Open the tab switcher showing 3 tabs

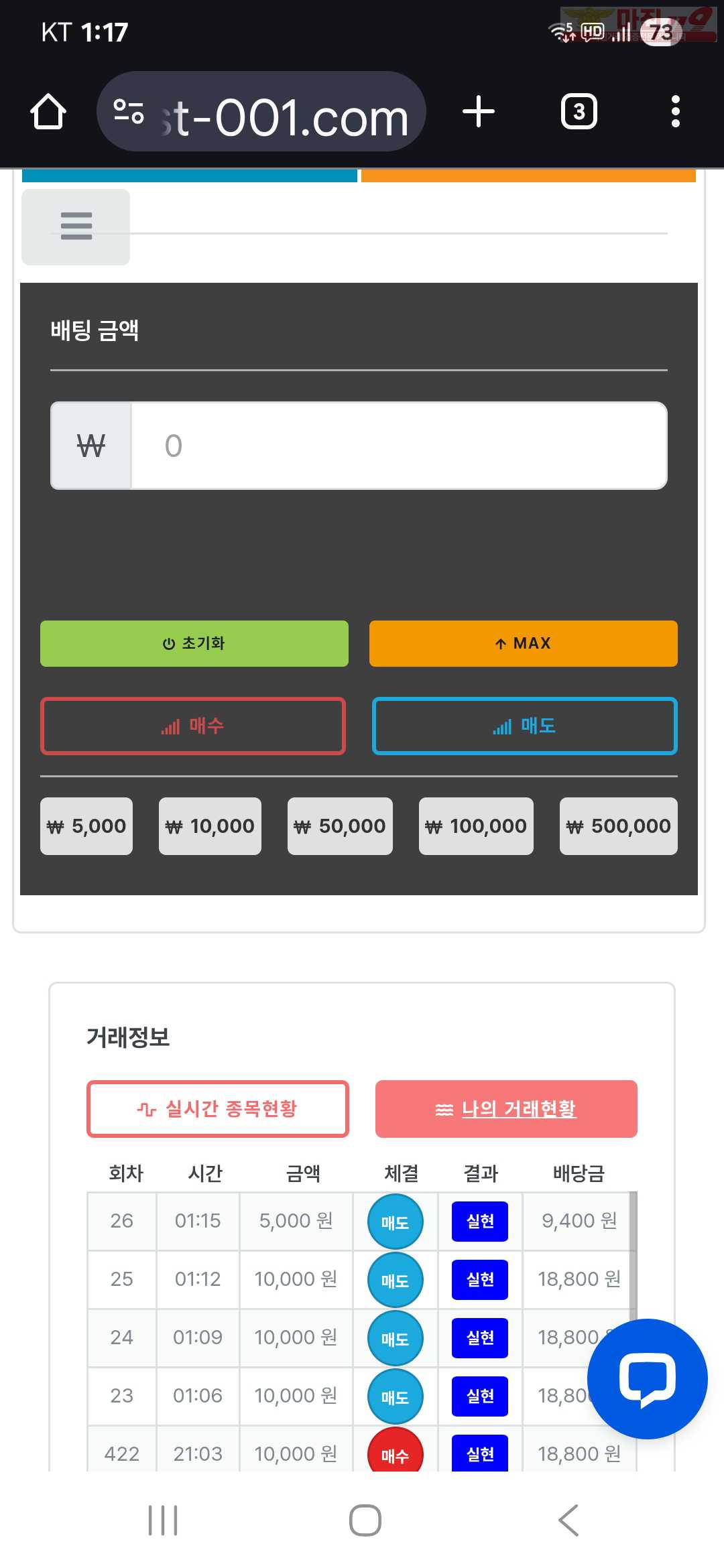pyautogui.click(x=579, y=111)
